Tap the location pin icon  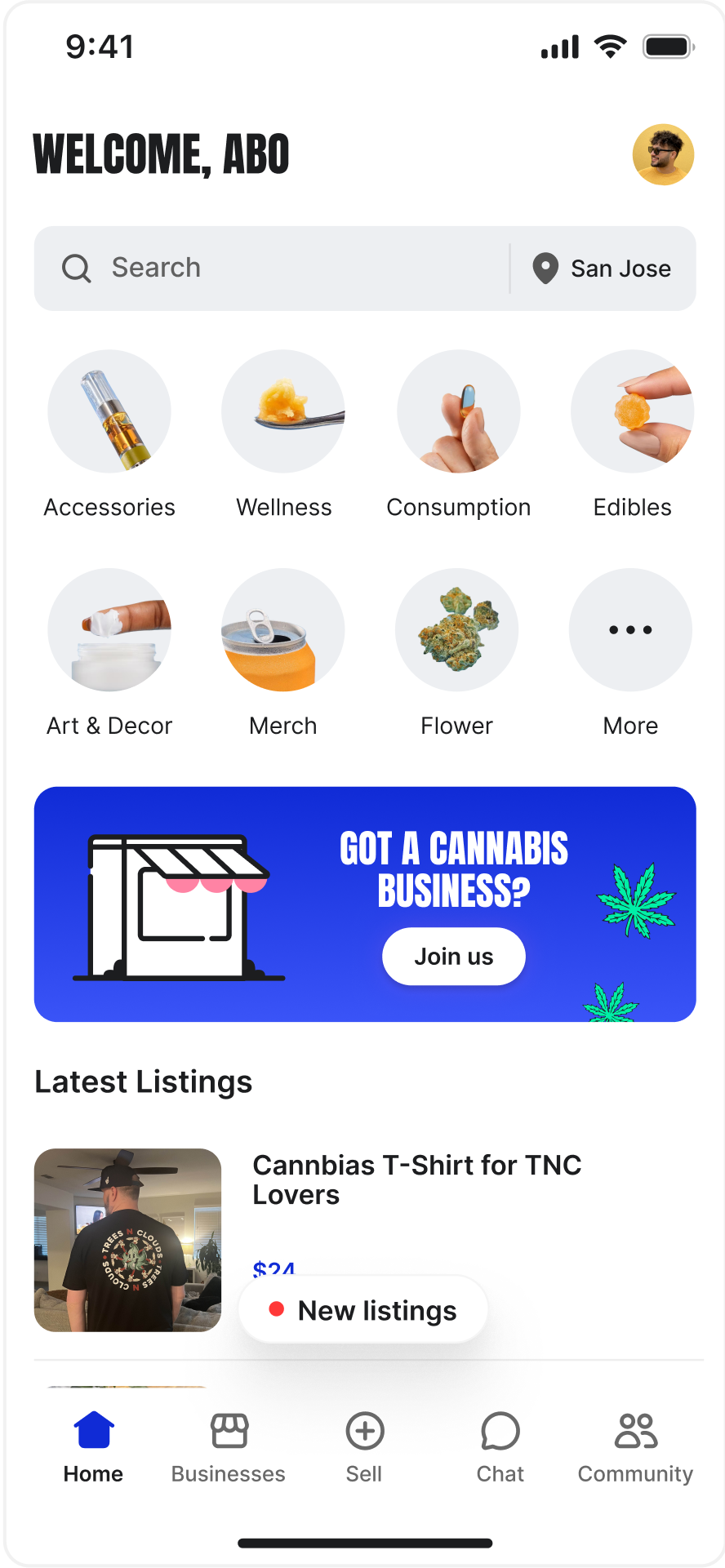point(545,268)
